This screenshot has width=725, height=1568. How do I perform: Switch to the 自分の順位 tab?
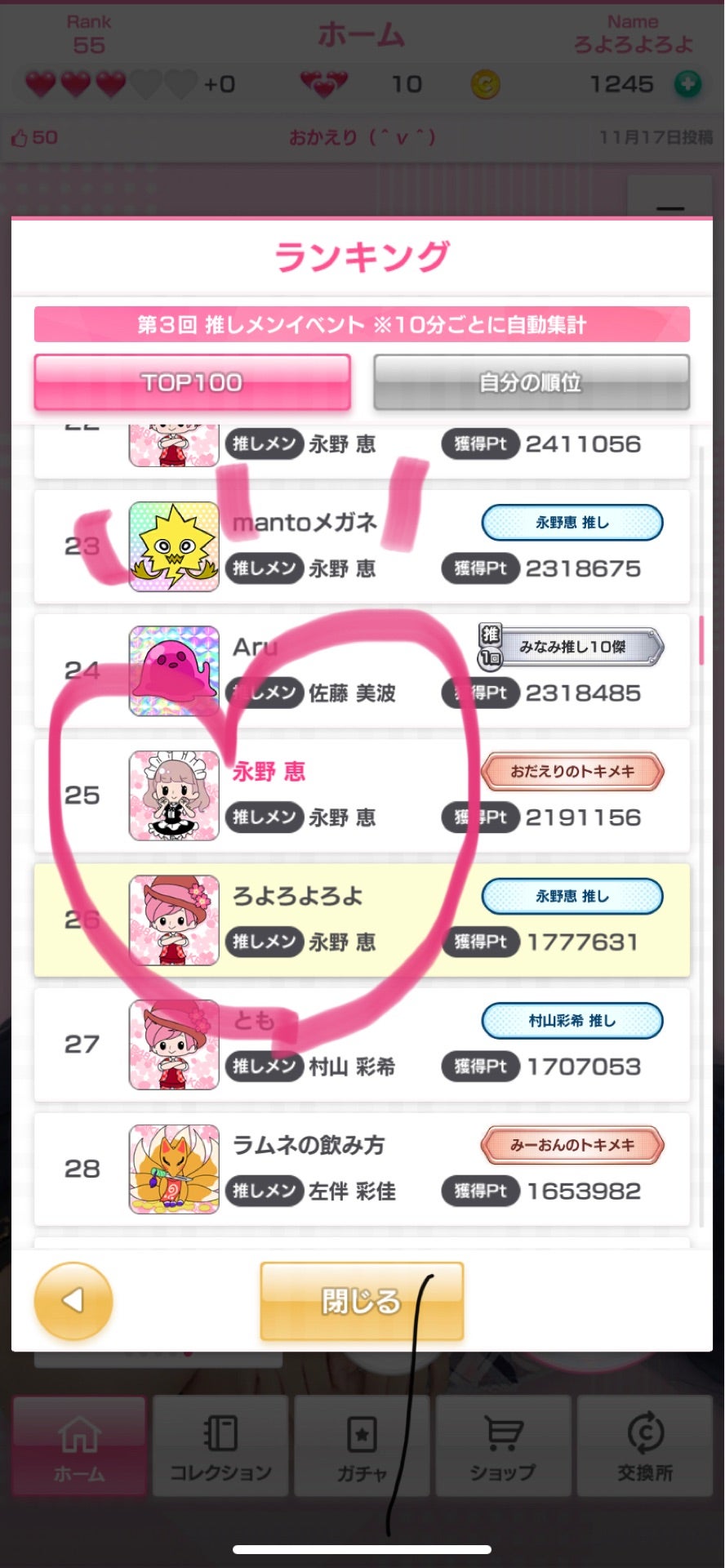pos(531,381)
